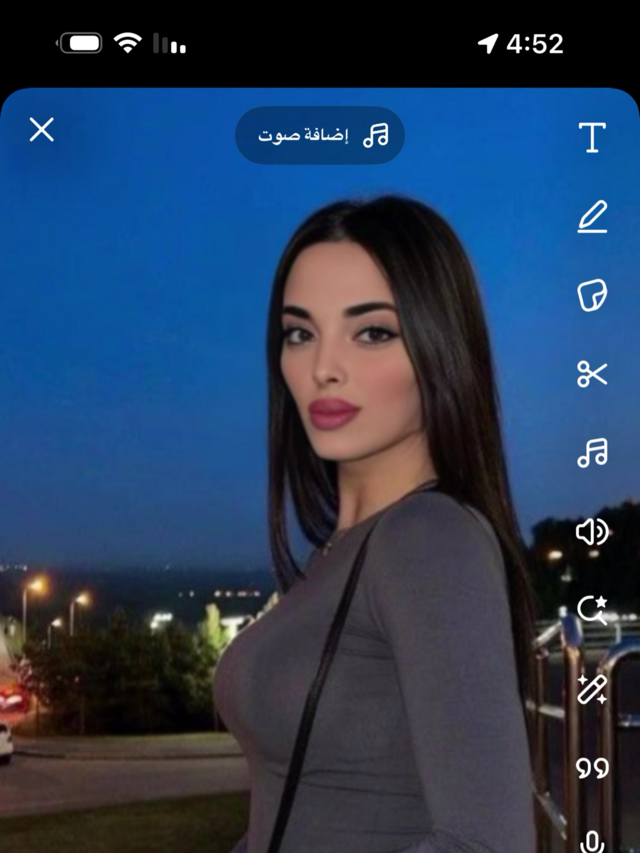Screen dimensions: 640x853
Task: Open the magic wand effects tool
Action: pos(592,688)
